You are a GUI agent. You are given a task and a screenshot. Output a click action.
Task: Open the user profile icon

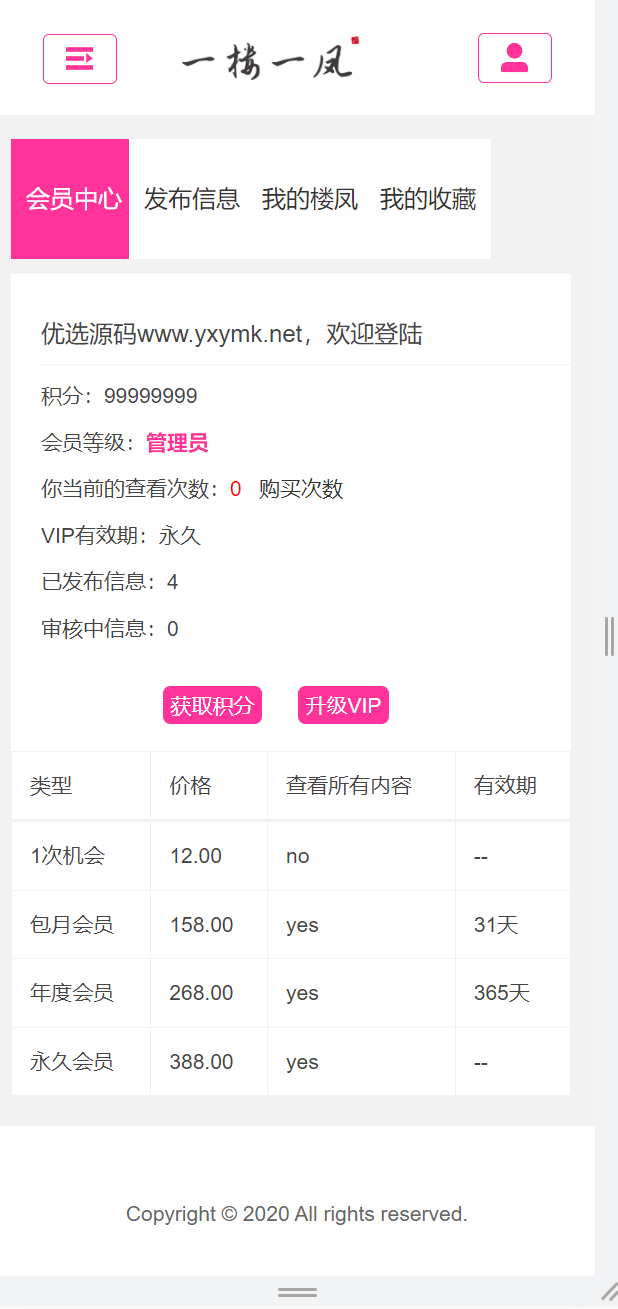(514, 58)
